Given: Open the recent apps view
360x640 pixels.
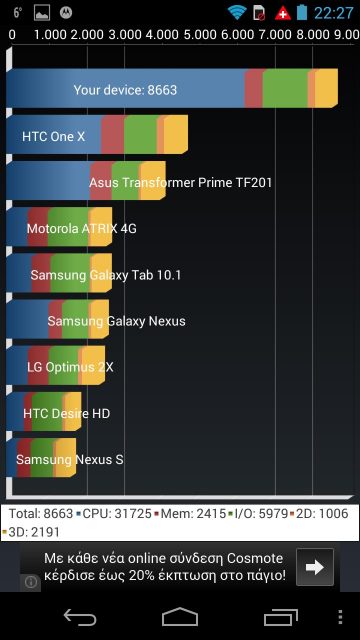Looking at the screenshot, I should pyautogui.click(x=280, y=617).
